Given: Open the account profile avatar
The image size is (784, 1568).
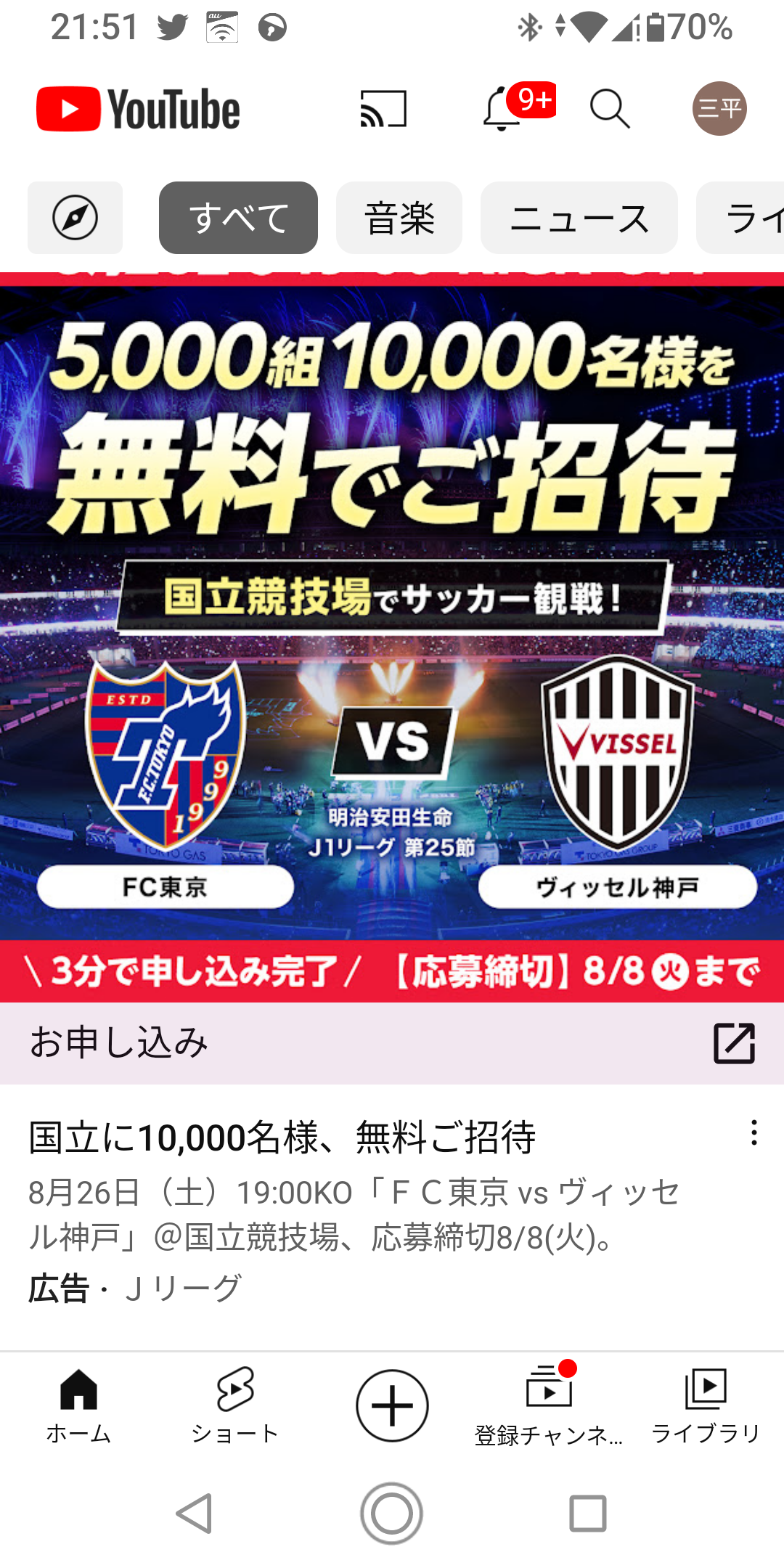Looking at the screenshot, I should [x=719, y=109].
